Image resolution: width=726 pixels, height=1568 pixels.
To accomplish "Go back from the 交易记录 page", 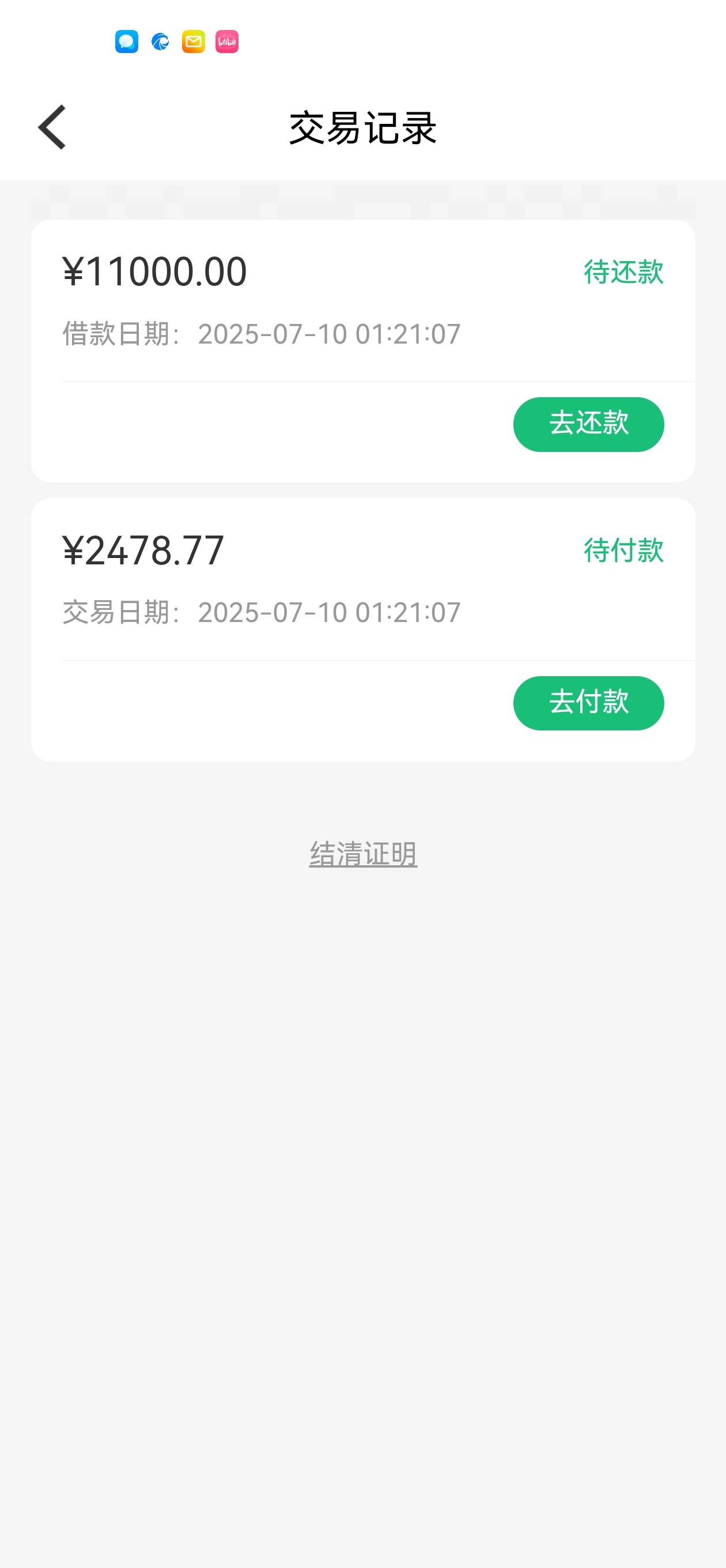I will [x=52, y=127].
